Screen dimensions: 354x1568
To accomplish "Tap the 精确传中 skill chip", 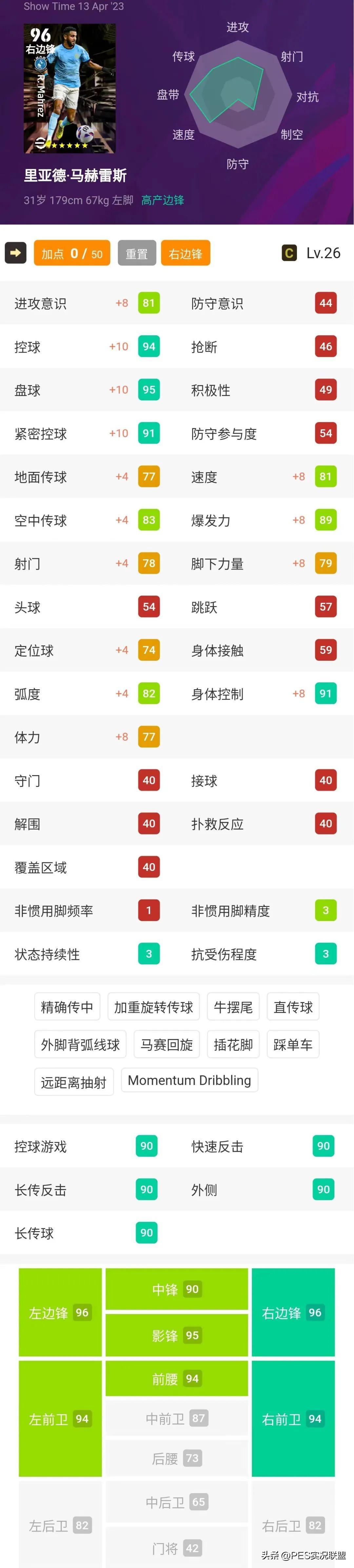I will pos(67,1007).
